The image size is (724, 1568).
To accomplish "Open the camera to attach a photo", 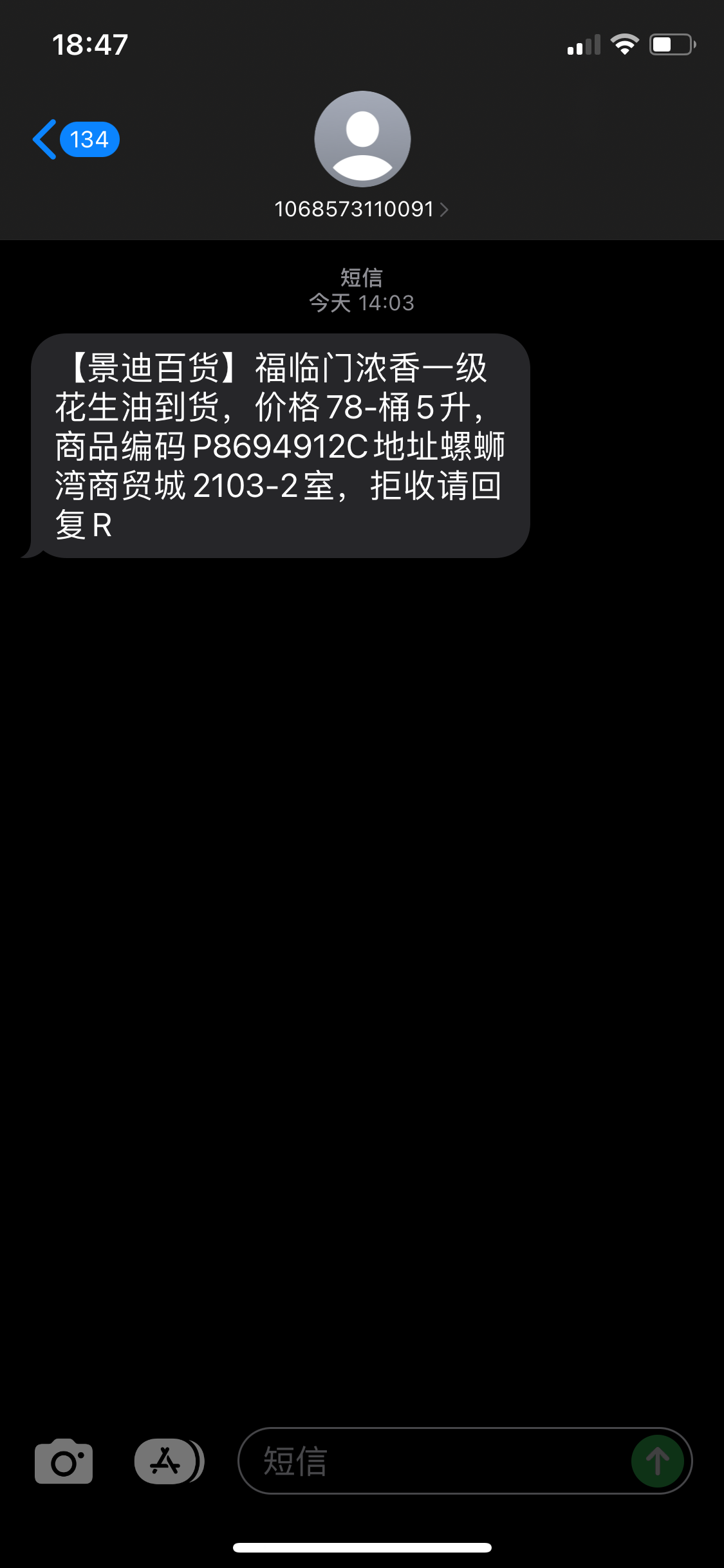I will [64, 1461].
